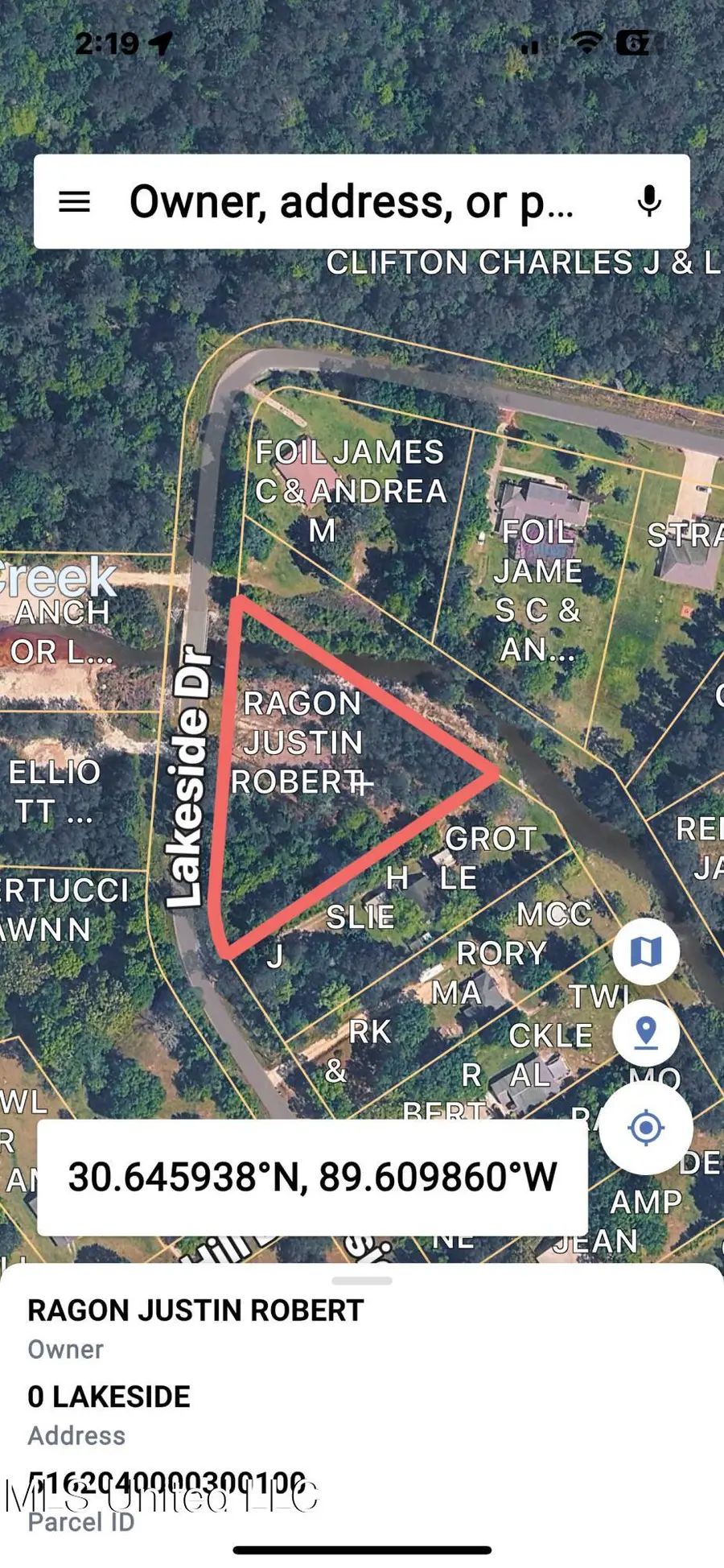
Task: Toggle the satellite basemap view
Action: coord(646,951)
